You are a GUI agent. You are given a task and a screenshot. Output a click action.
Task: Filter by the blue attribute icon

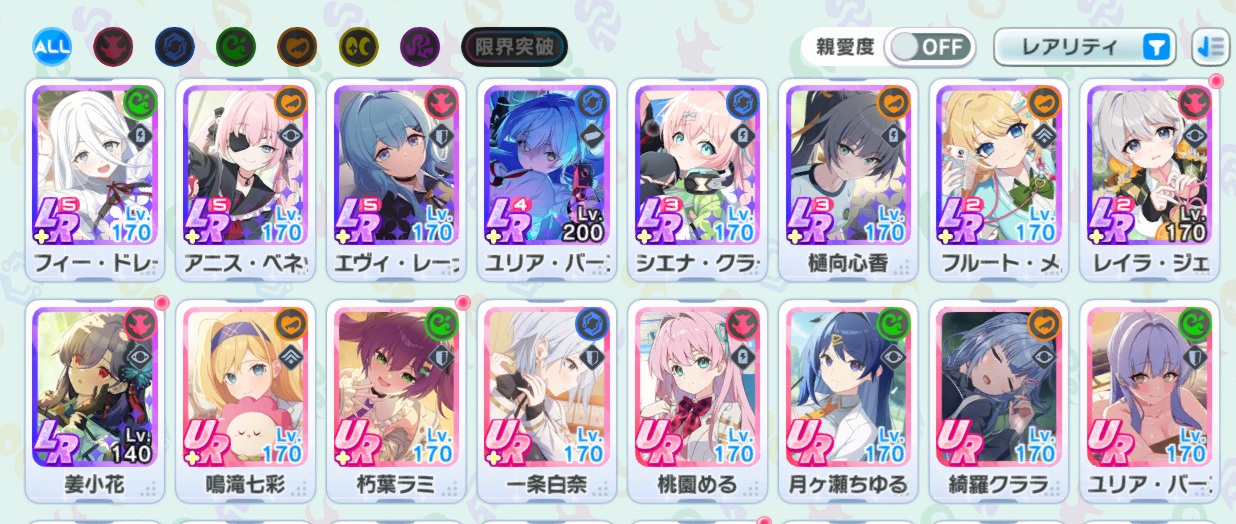point(174,45)
